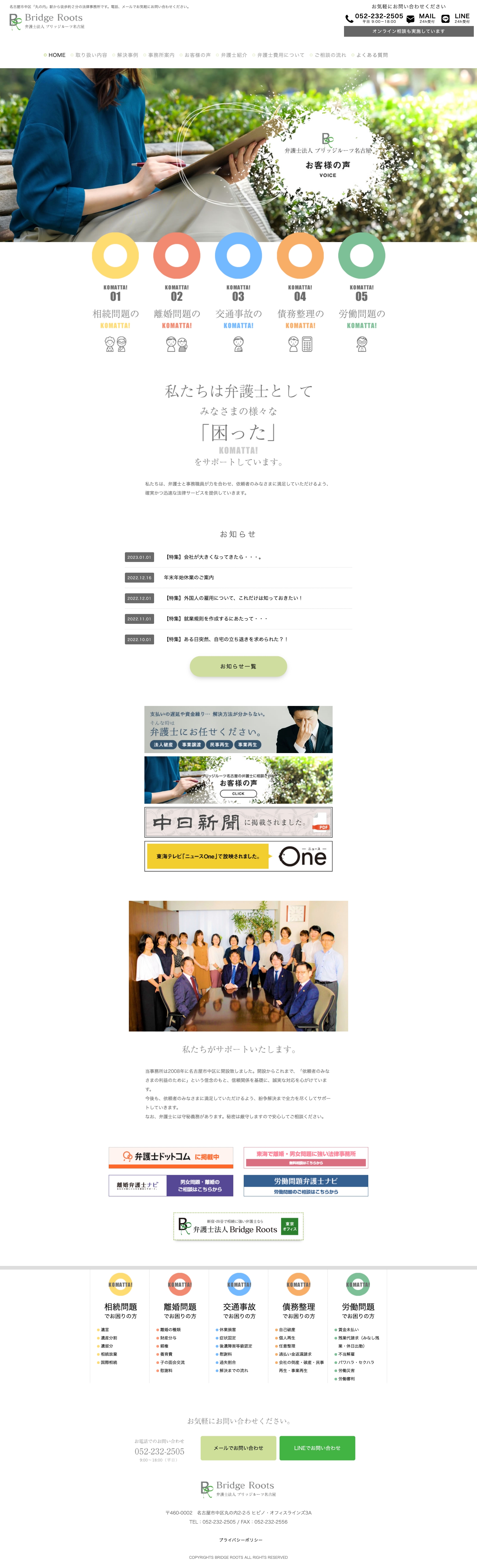Tap the MAIL 24h受付 contact button
The width and height of the screenshot is (477, 1568).
coord(421,18)
